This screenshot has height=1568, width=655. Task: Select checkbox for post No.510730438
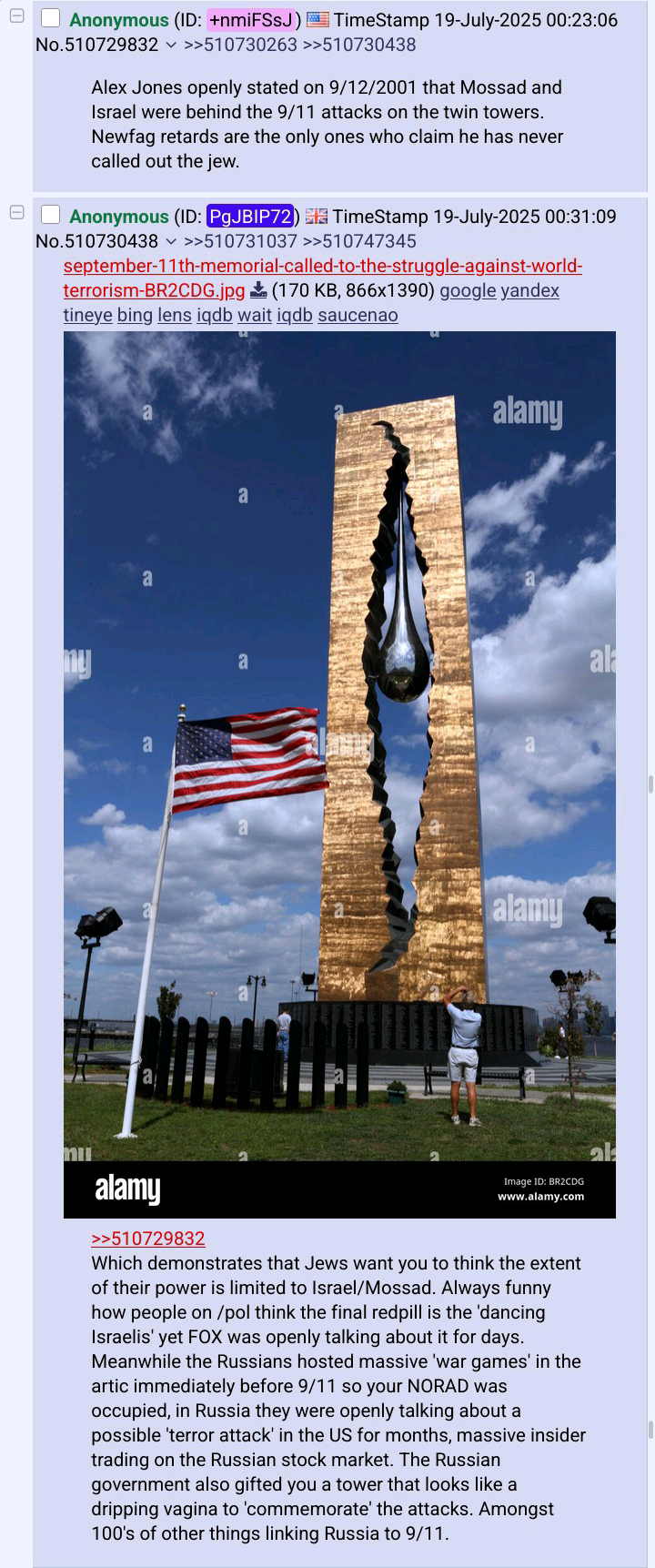(51, 215)
